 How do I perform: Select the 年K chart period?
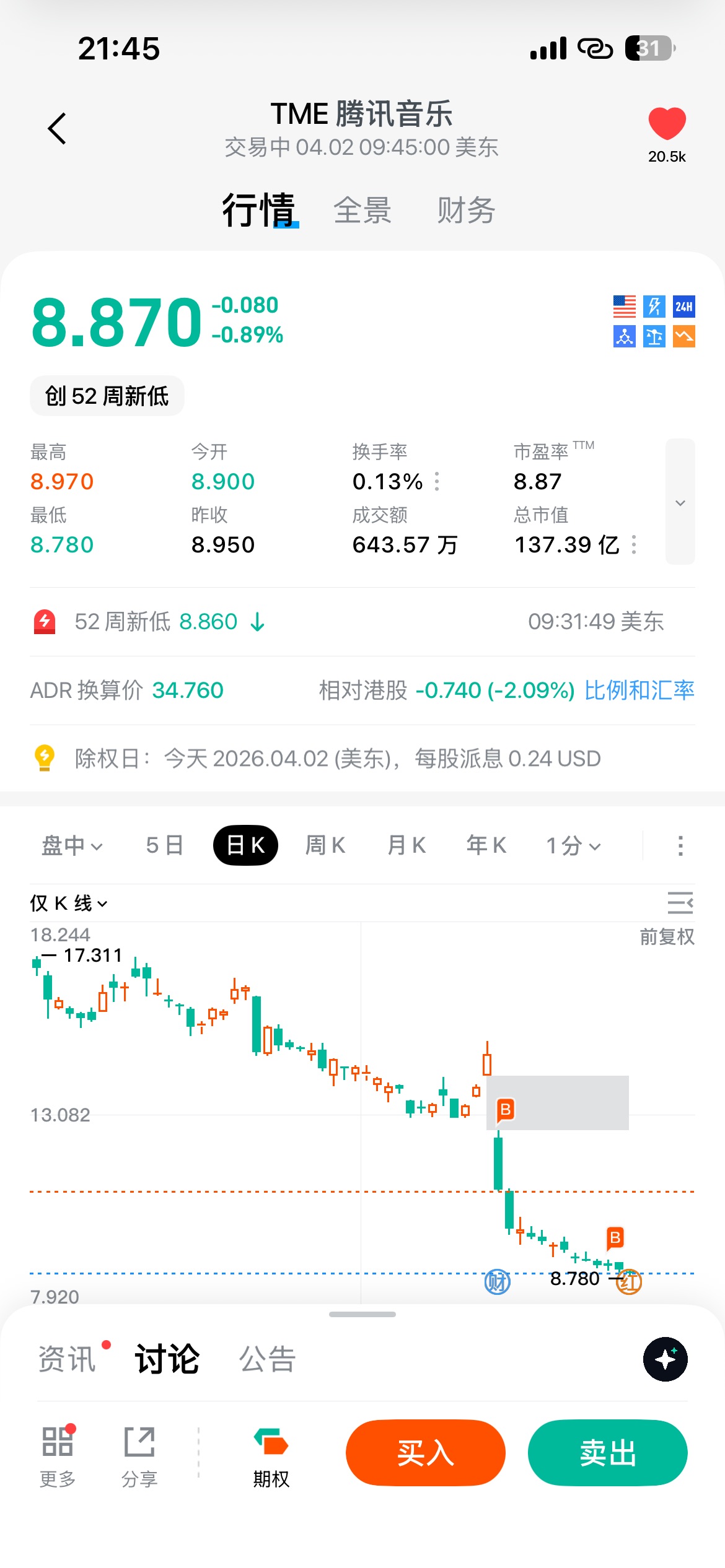486,846
